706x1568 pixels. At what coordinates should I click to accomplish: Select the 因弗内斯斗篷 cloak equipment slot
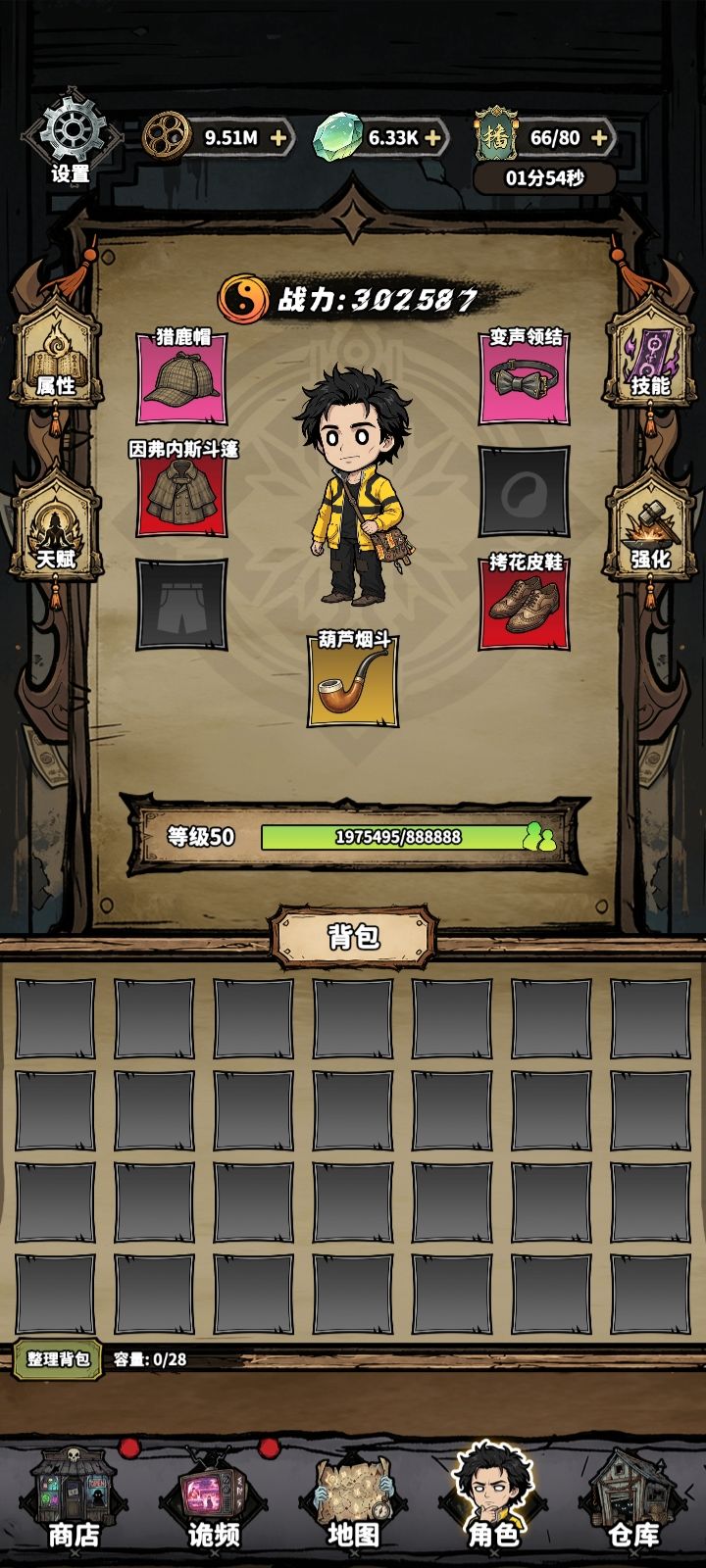[181, 490]
